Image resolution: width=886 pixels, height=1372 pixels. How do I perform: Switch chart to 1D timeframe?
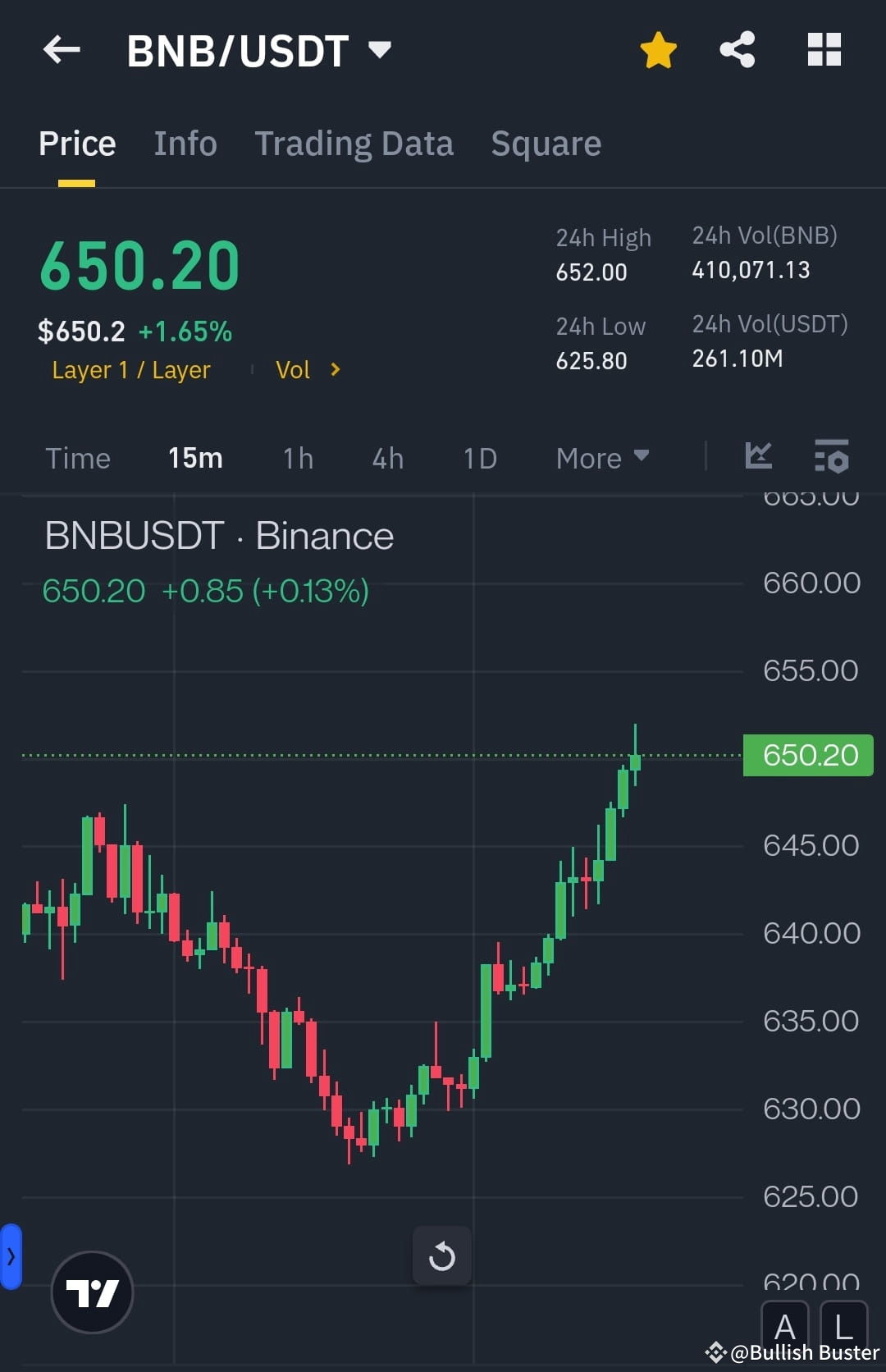click(x=479, y=458)
